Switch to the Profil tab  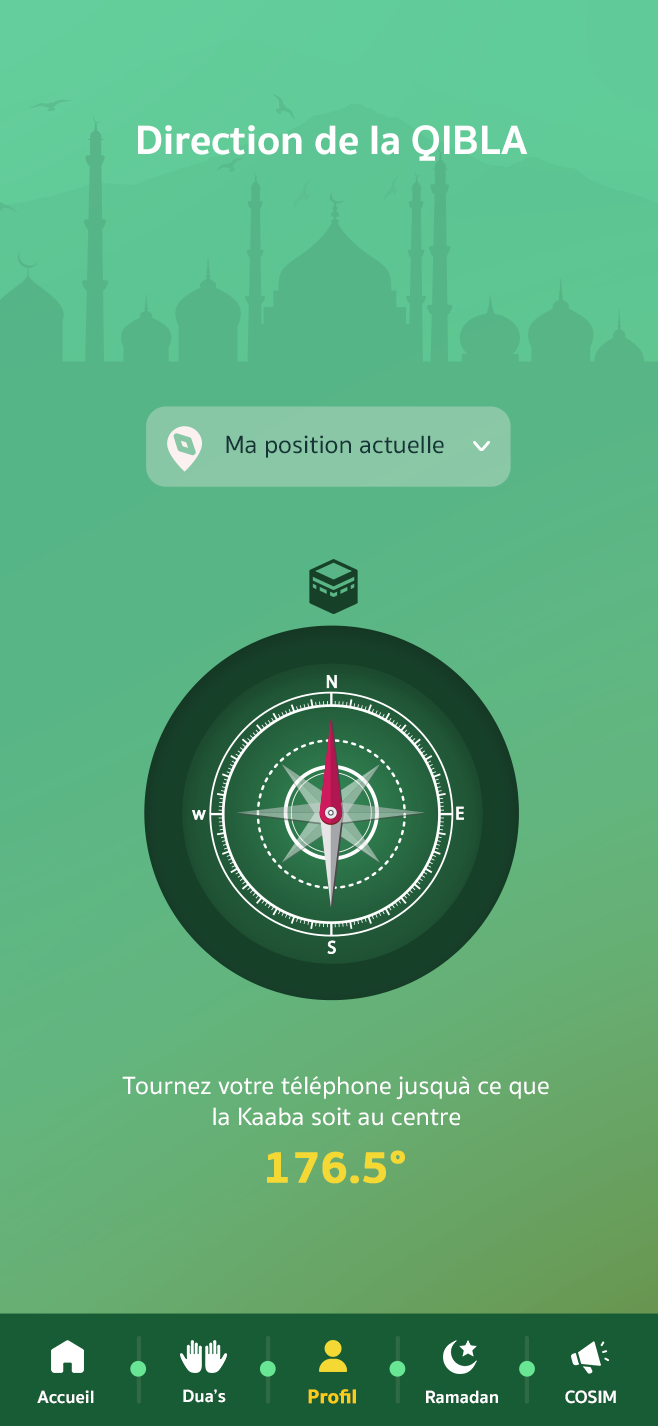[332, 1370]
